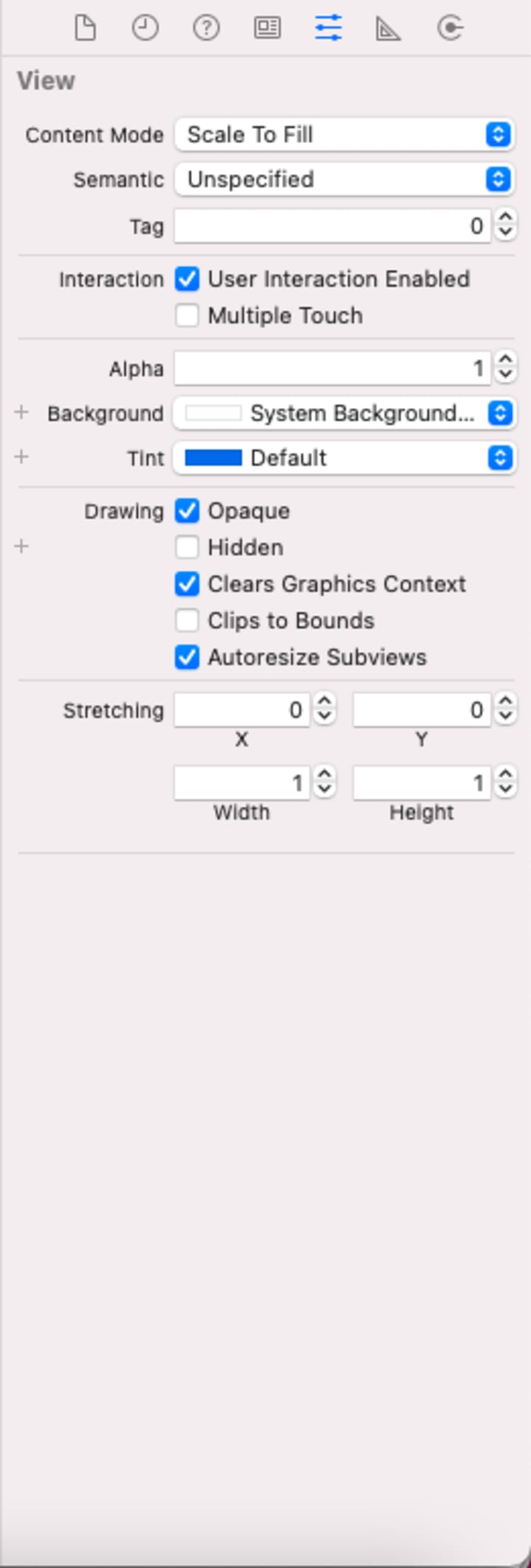The width and height of the screenshot is (531, 1568).
Task: Uncheck the Opaque checkbox
Action: [x=187, y=511]
